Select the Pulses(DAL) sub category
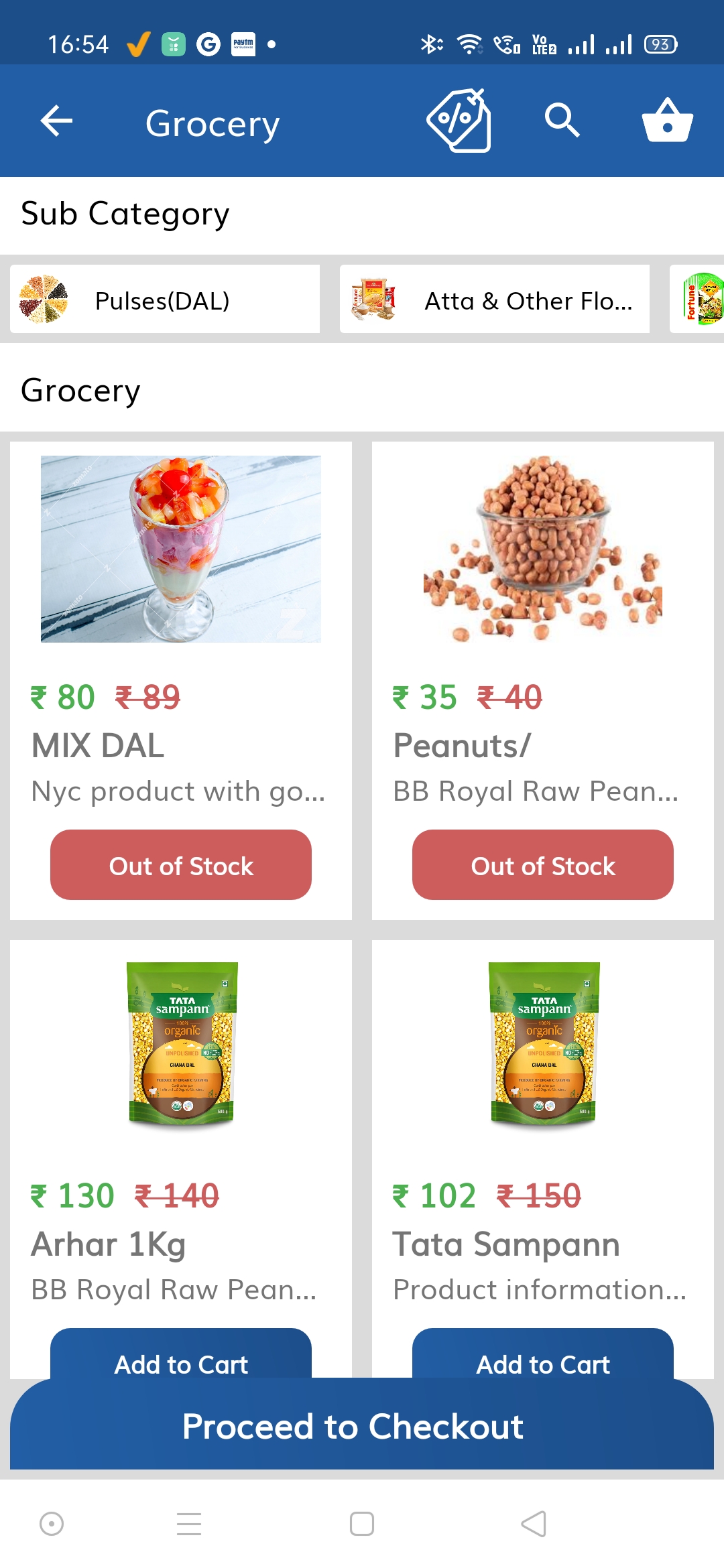The image size is (724, 1568). click(x=165, y=300)
